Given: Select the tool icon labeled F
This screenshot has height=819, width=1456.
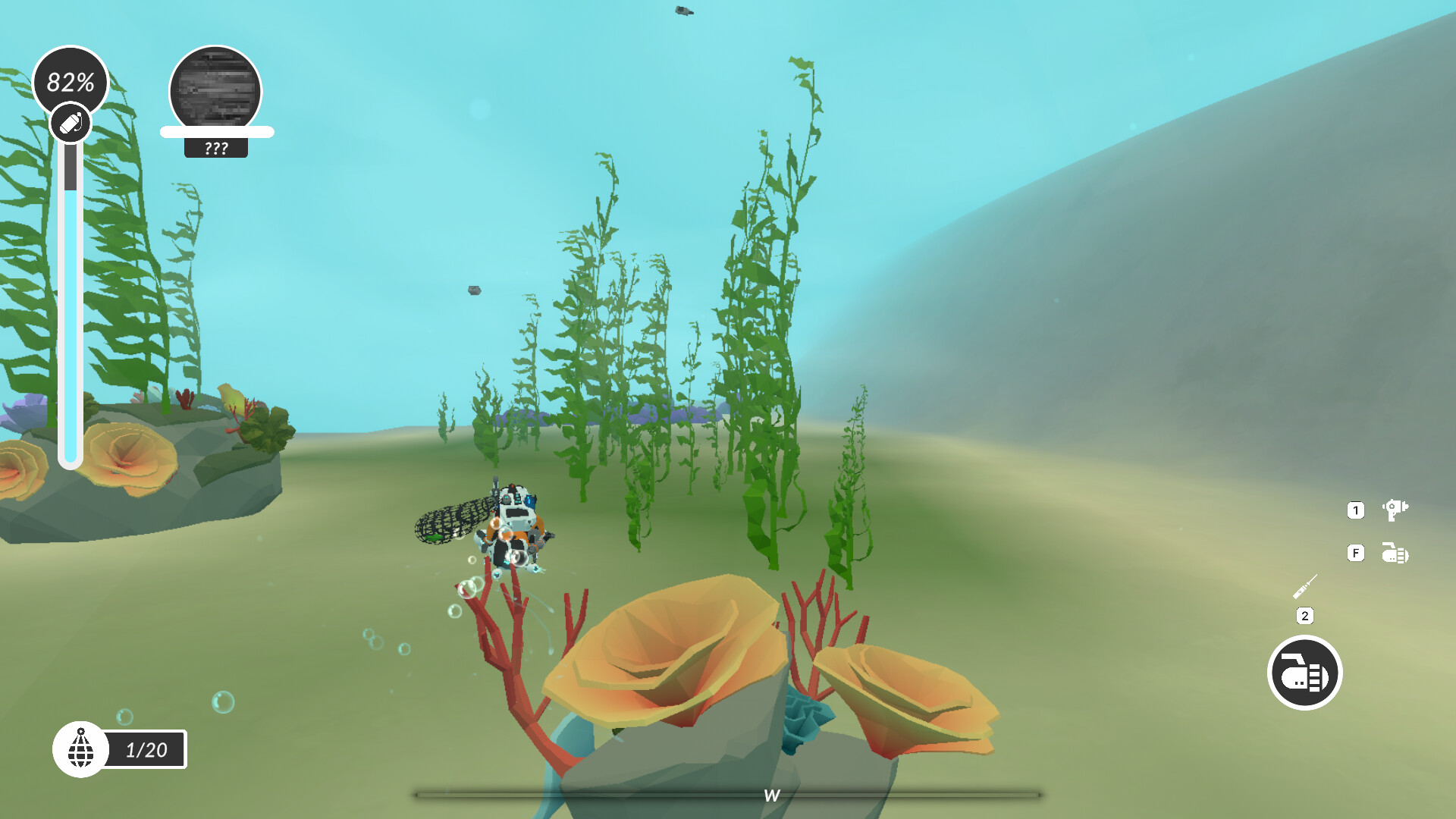Looking at the screenshot, I should pyautogui.click(x=1395, y=554).
